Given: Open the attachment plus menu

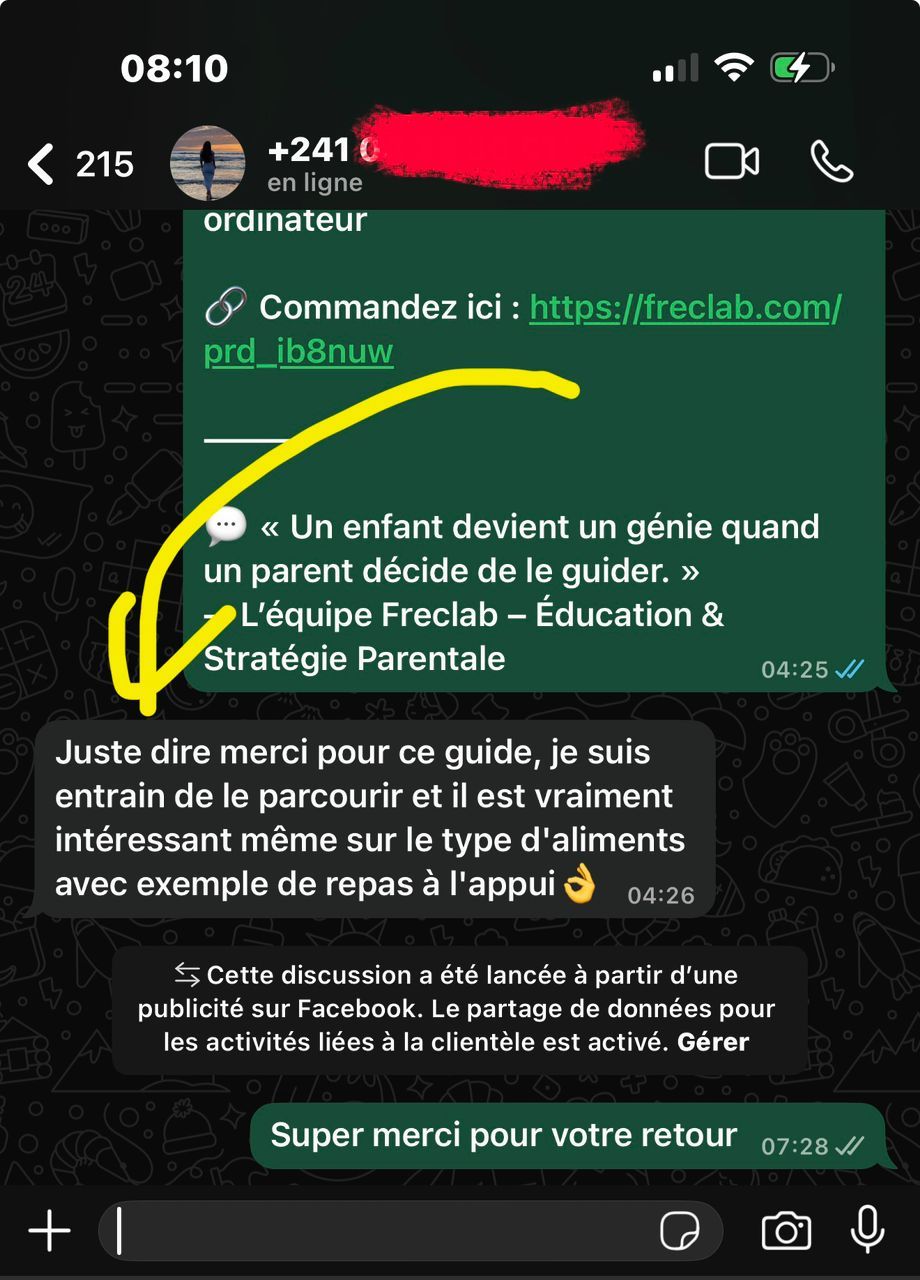Looking at the screenshot, I should pos(49,1231).
